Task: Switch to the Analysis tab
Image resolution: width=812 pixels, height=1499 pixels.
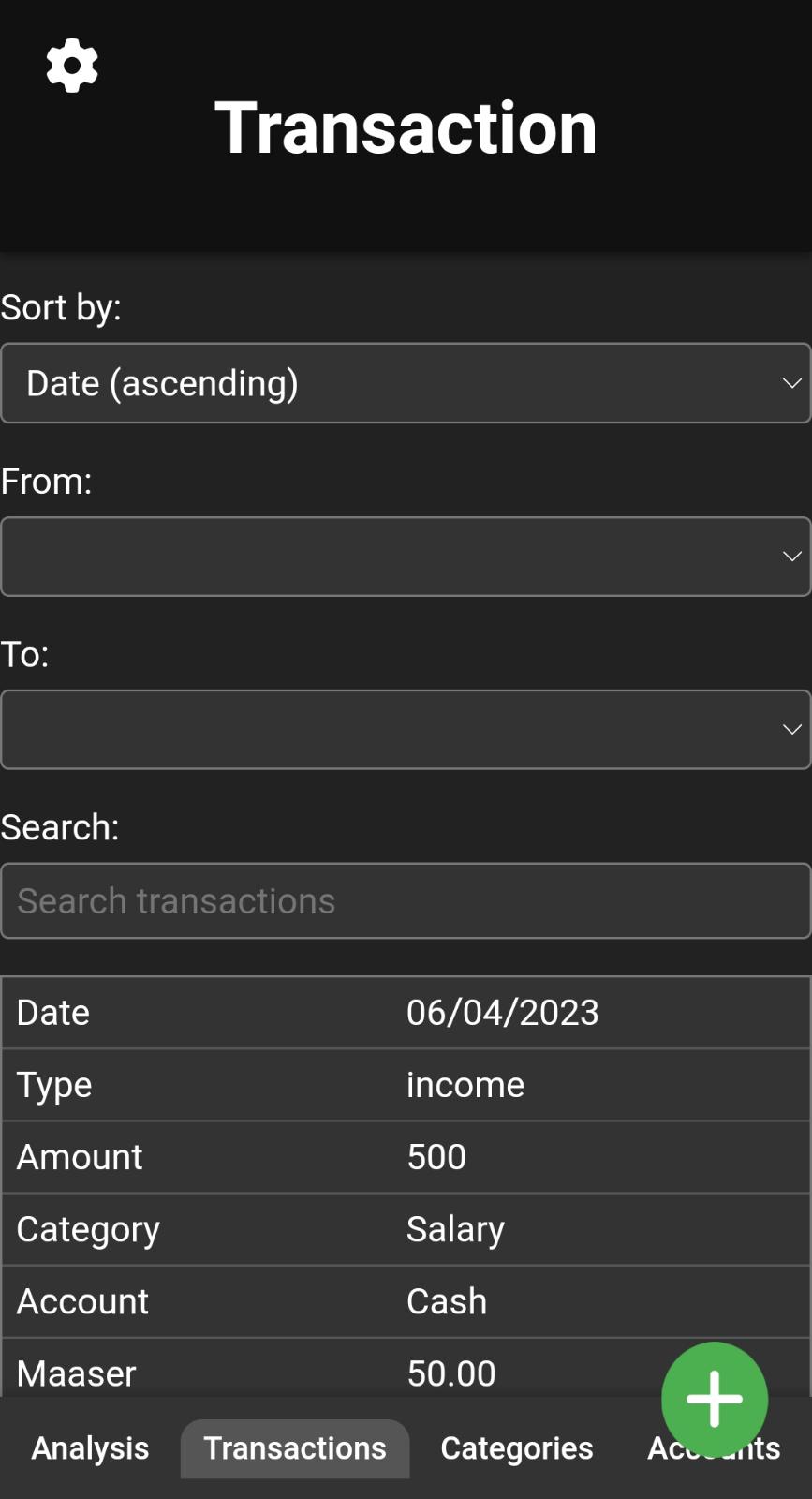Action: click(x=90, y=1448)
